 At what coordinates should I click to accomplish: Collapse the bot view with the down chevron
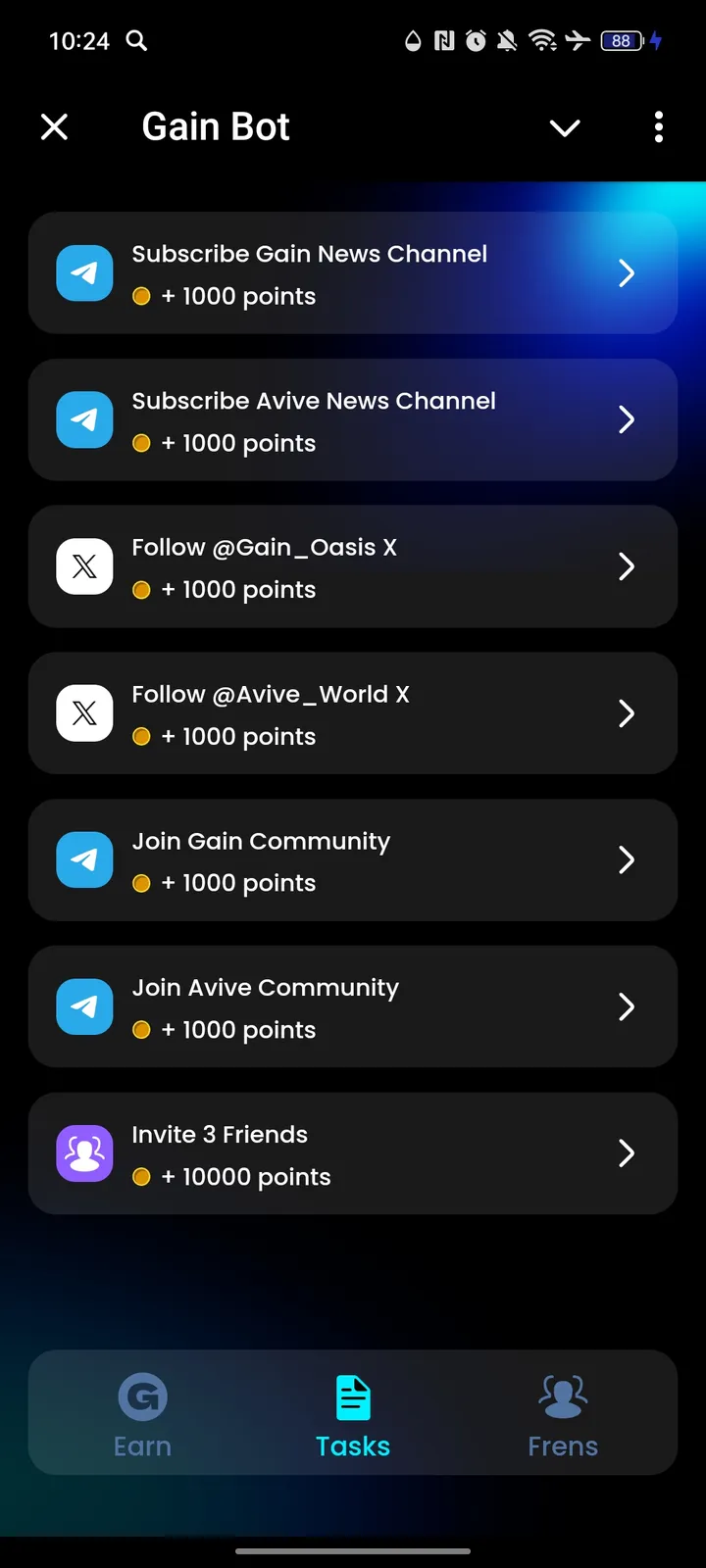[565, 127]
